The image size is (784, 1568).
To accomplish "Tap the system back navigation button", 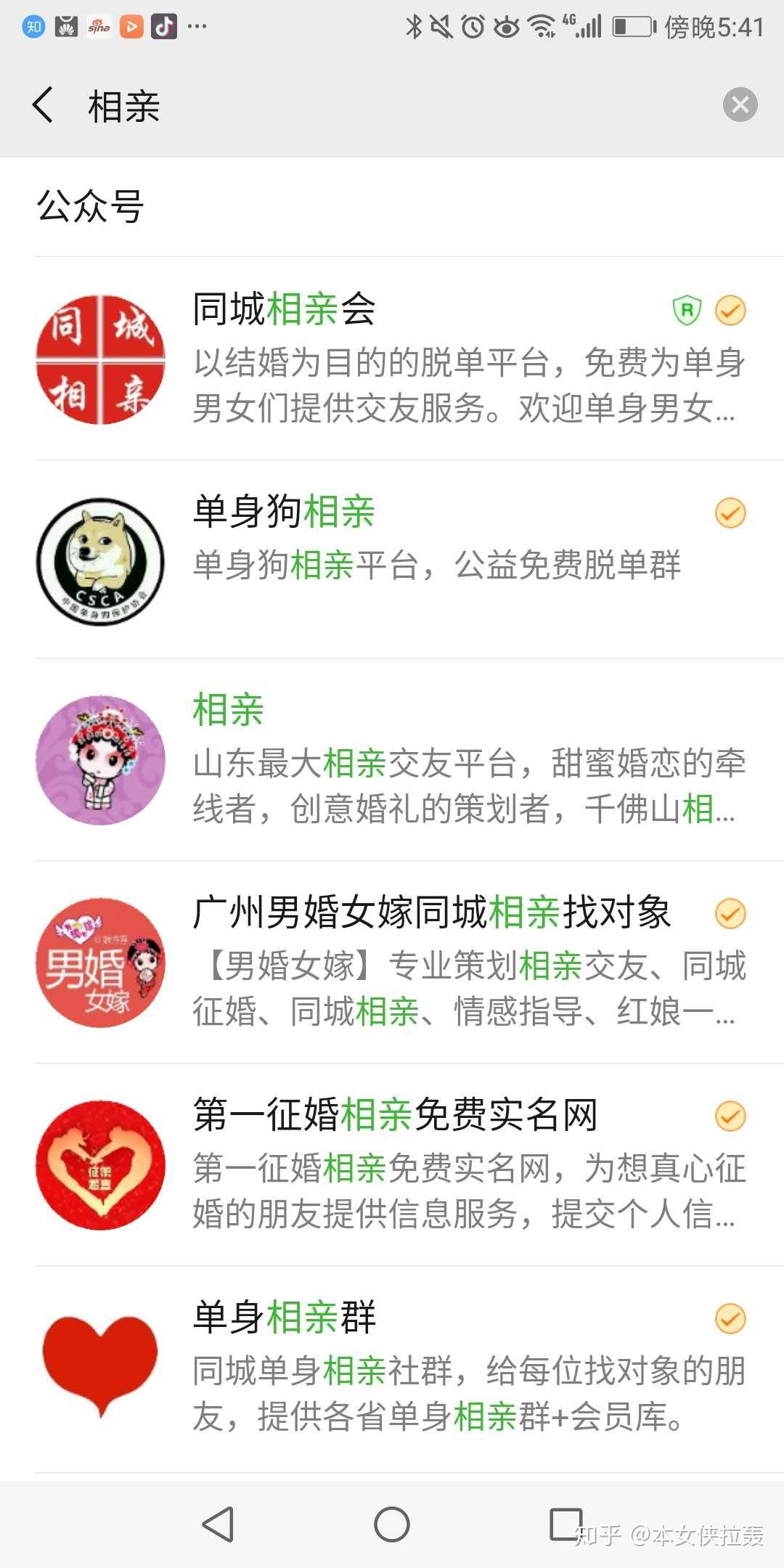I will [219, 1524].
